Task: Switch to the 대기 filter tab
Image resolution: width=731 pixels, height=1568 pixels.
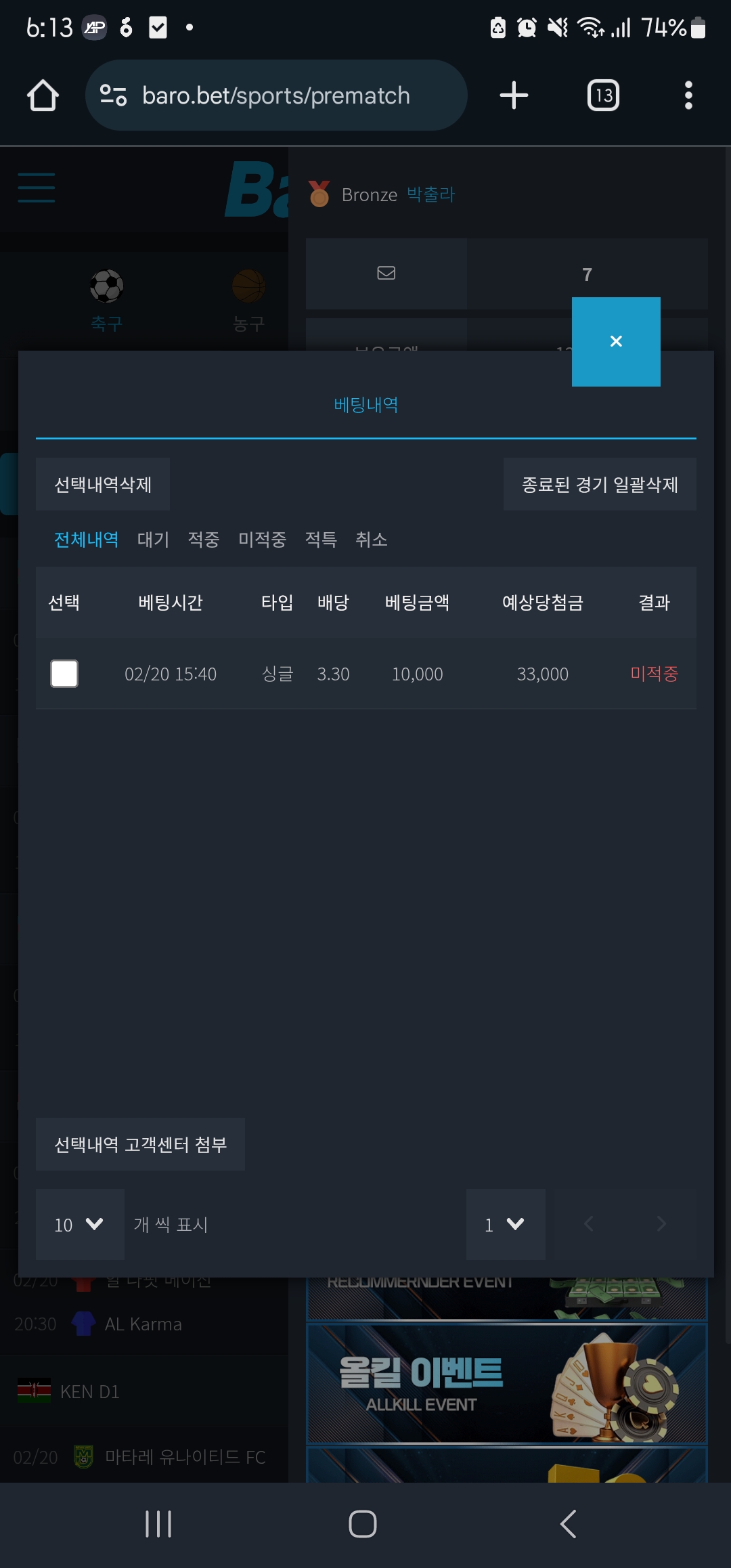Action: click(154, 540)
